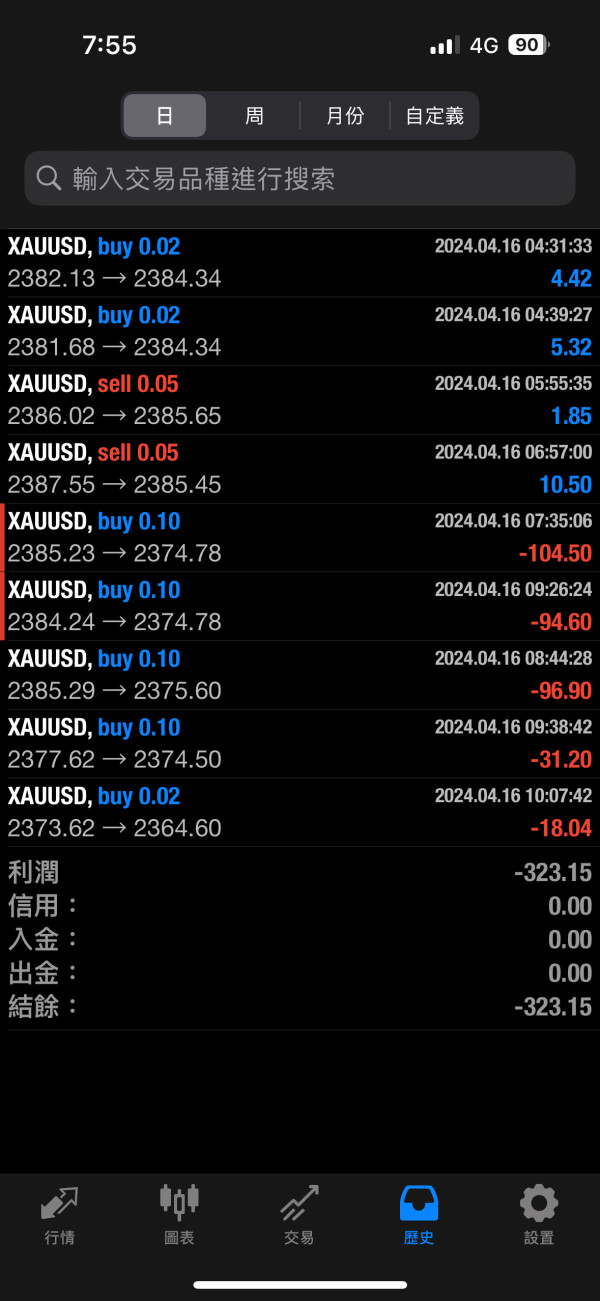This screenshot has height=1301, width=600.
Task: Open the XAUUSD buy trade at 10:07:42
Action: [x=300, y=812]
